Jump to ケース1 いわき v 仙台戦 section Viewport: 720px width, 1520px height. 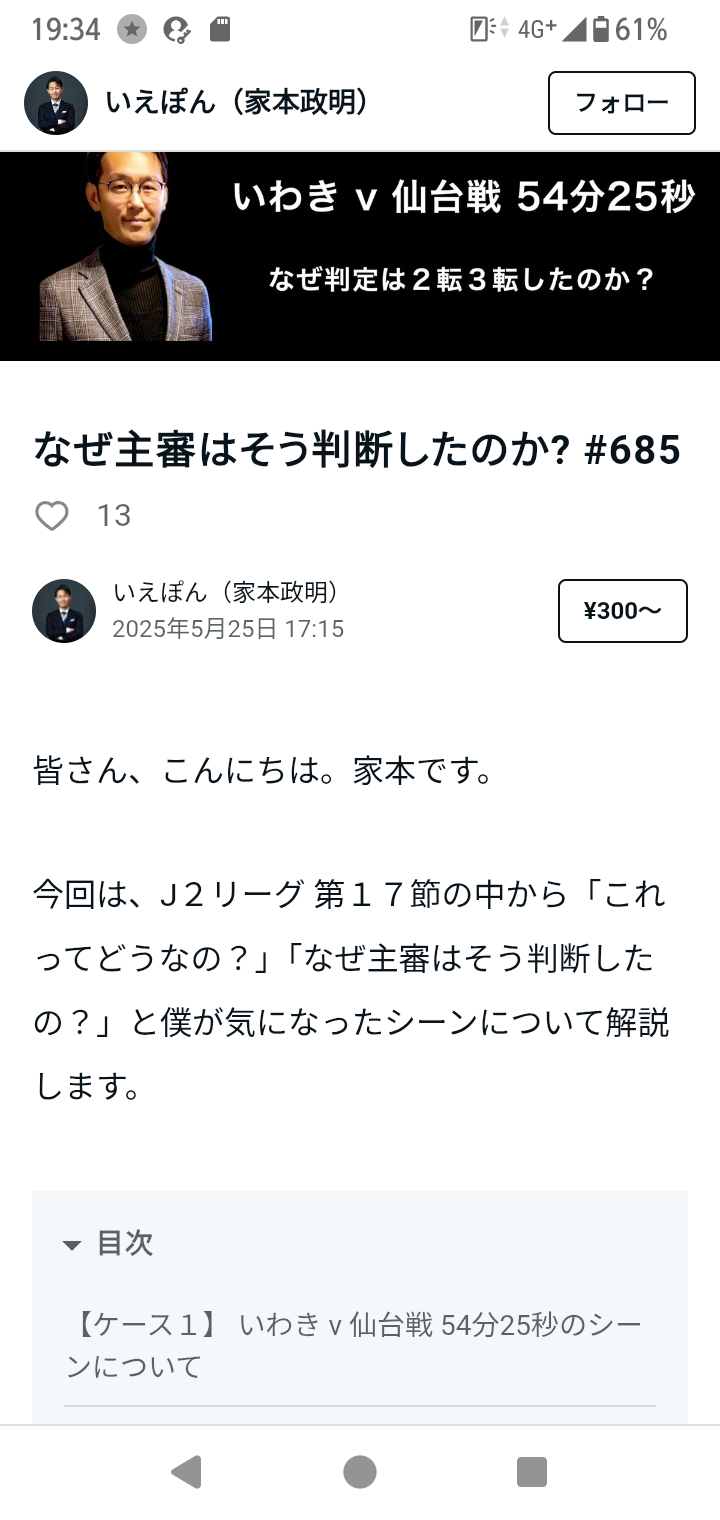(x=354, y=1345)
